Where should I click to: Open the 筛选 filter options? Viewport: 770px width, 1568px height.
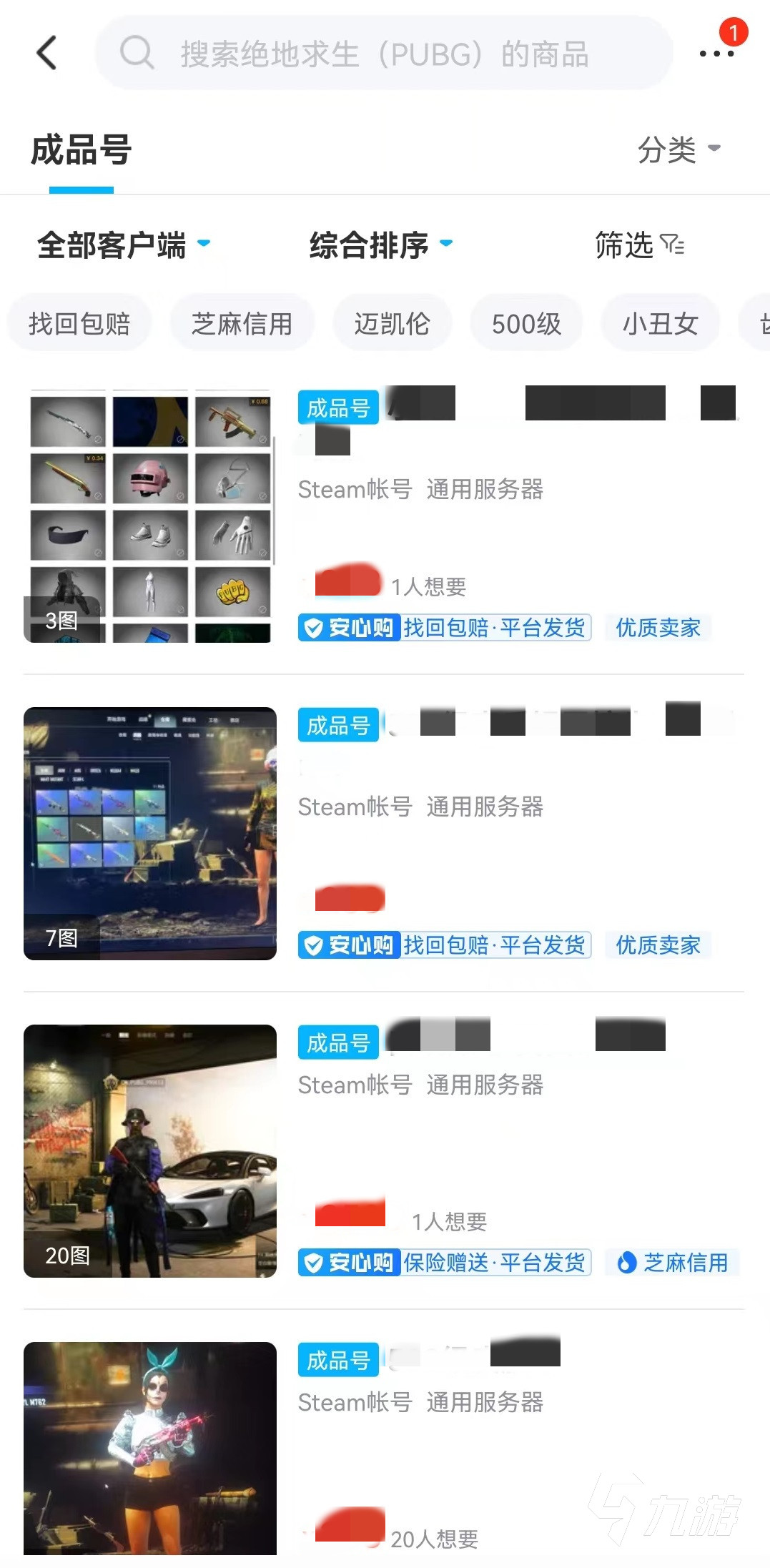pos(638,245)
